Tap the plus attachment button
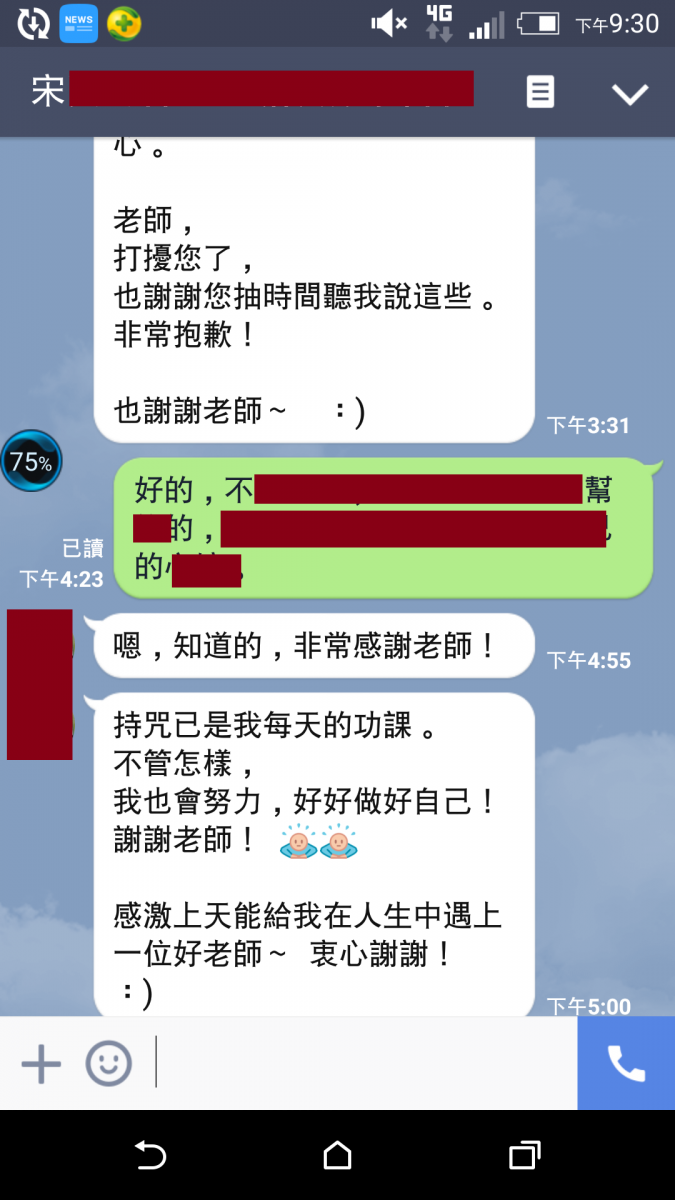 coord(41,1063)
